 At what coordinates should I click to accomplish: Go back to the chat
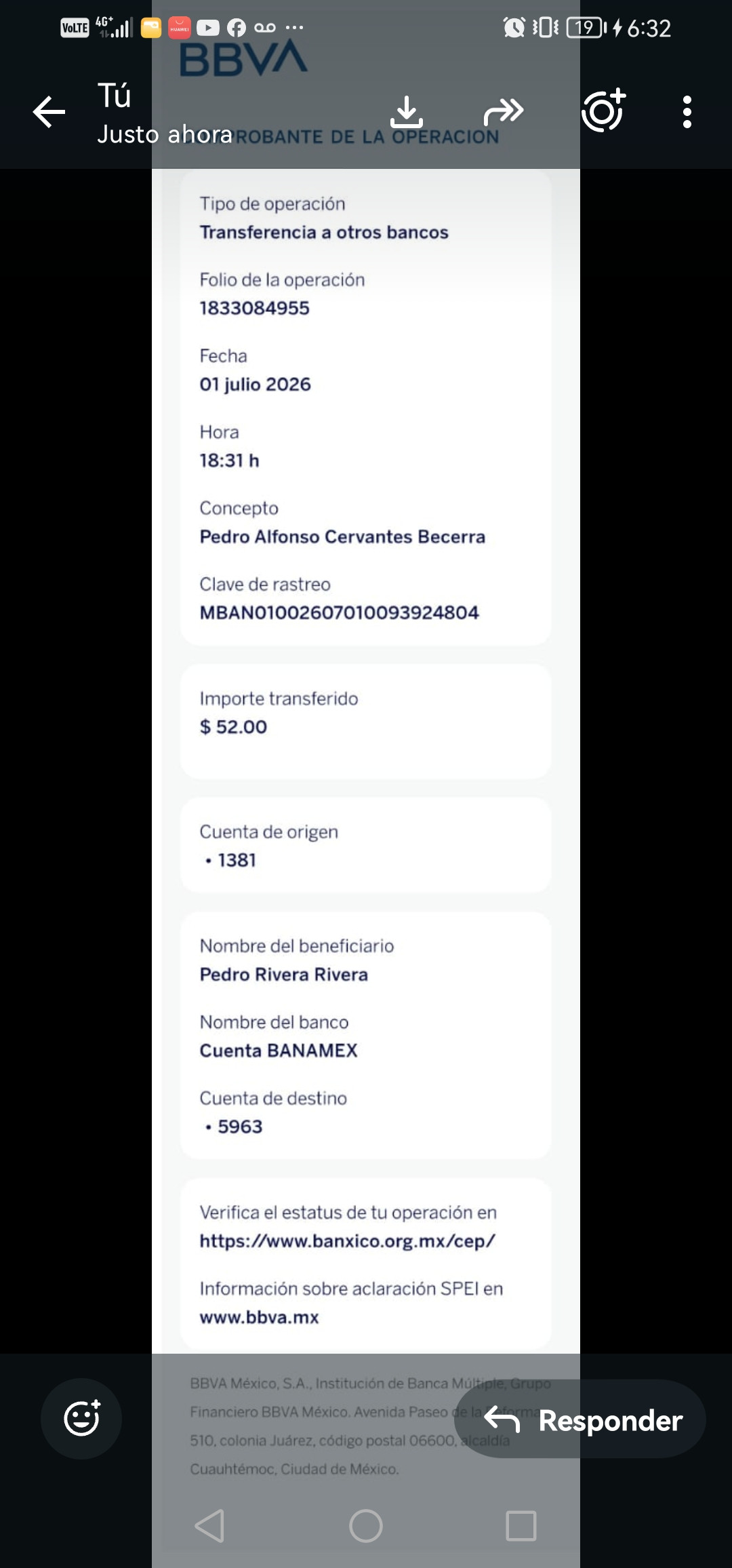tap(49, 112)
